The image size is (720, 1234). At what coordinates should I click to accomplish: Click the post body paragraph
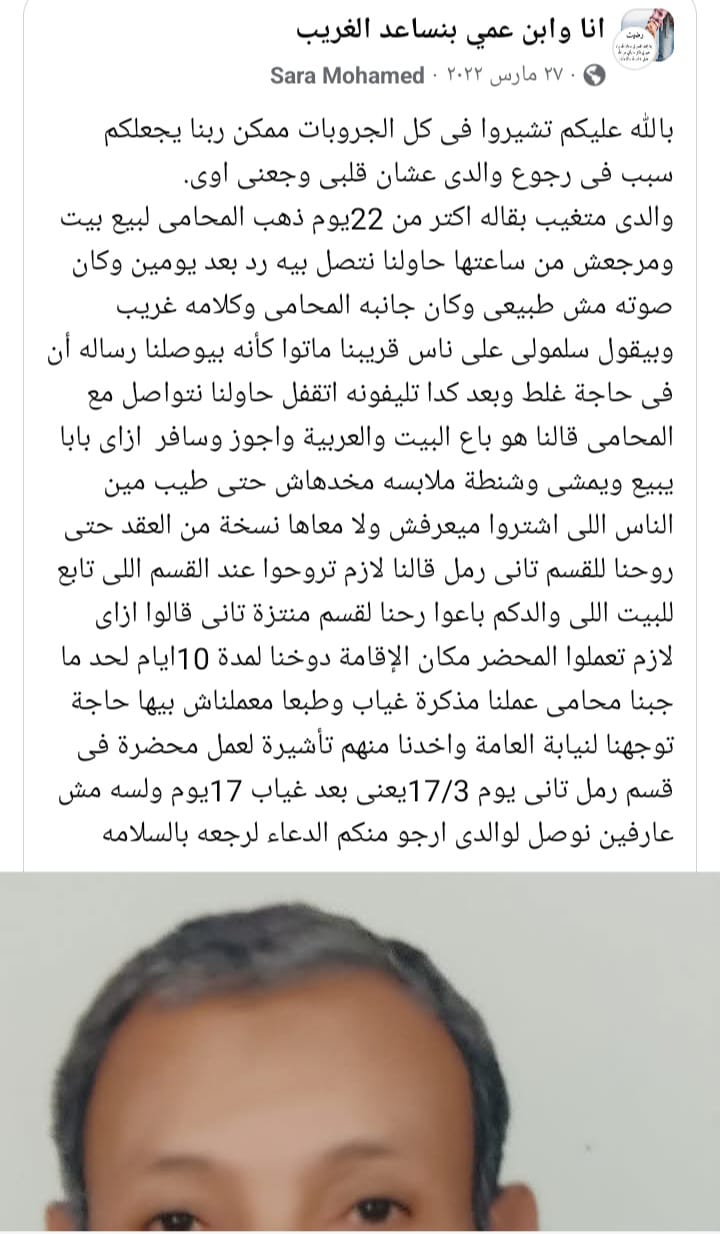[x=360, y=470]
